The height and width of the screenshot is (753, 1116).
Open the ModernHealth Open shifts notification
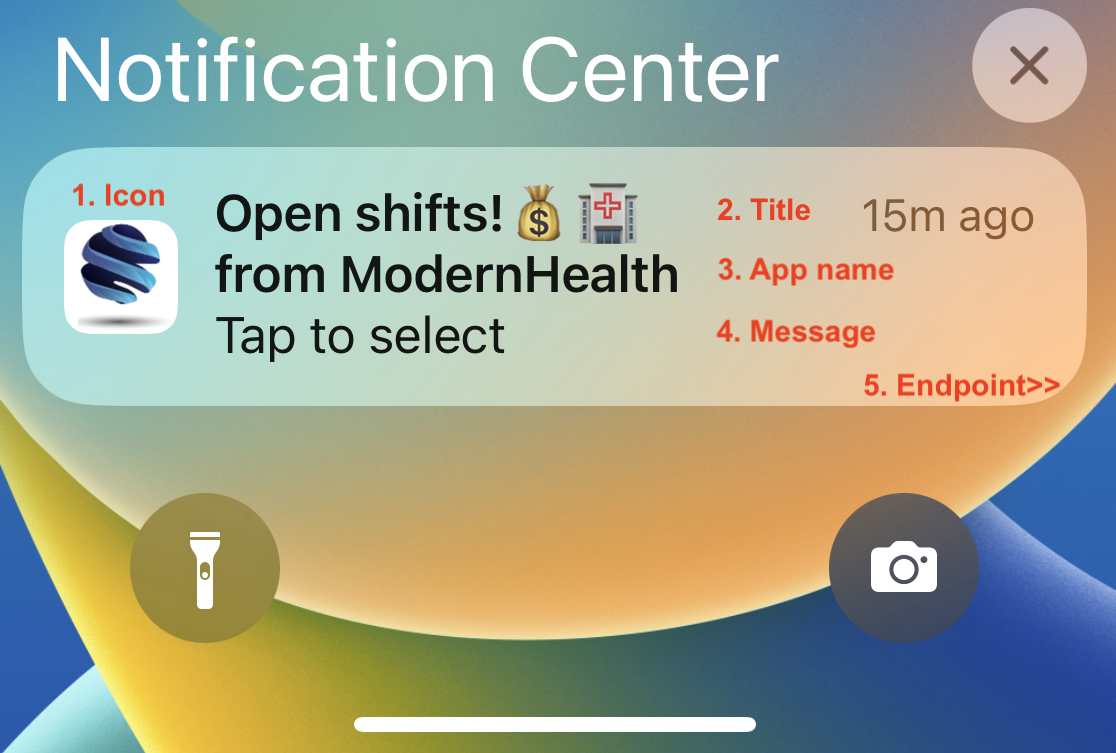point(450,277)
